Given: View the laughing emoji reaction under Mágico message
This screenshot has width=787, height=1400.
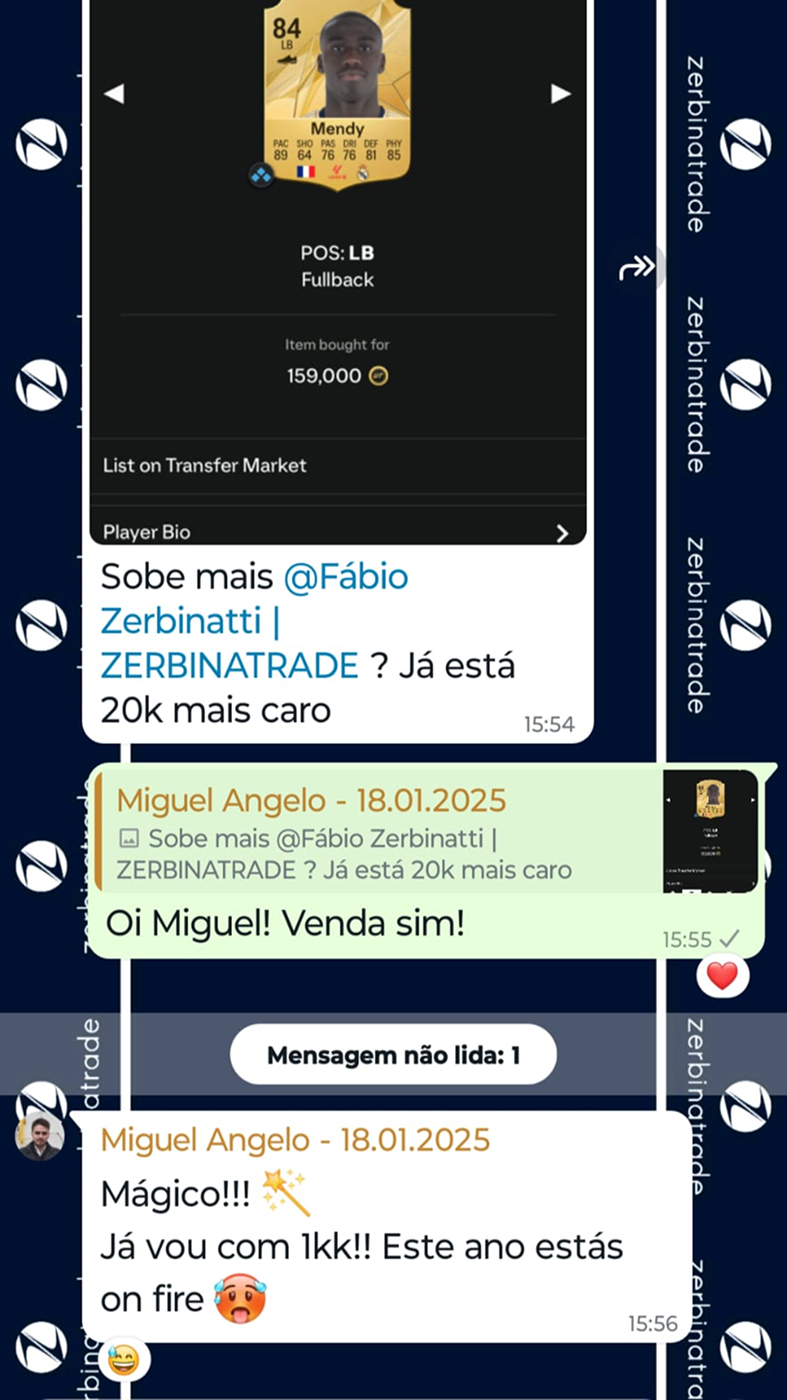Looking at the screenshot, I should [x=122, y=1360].
